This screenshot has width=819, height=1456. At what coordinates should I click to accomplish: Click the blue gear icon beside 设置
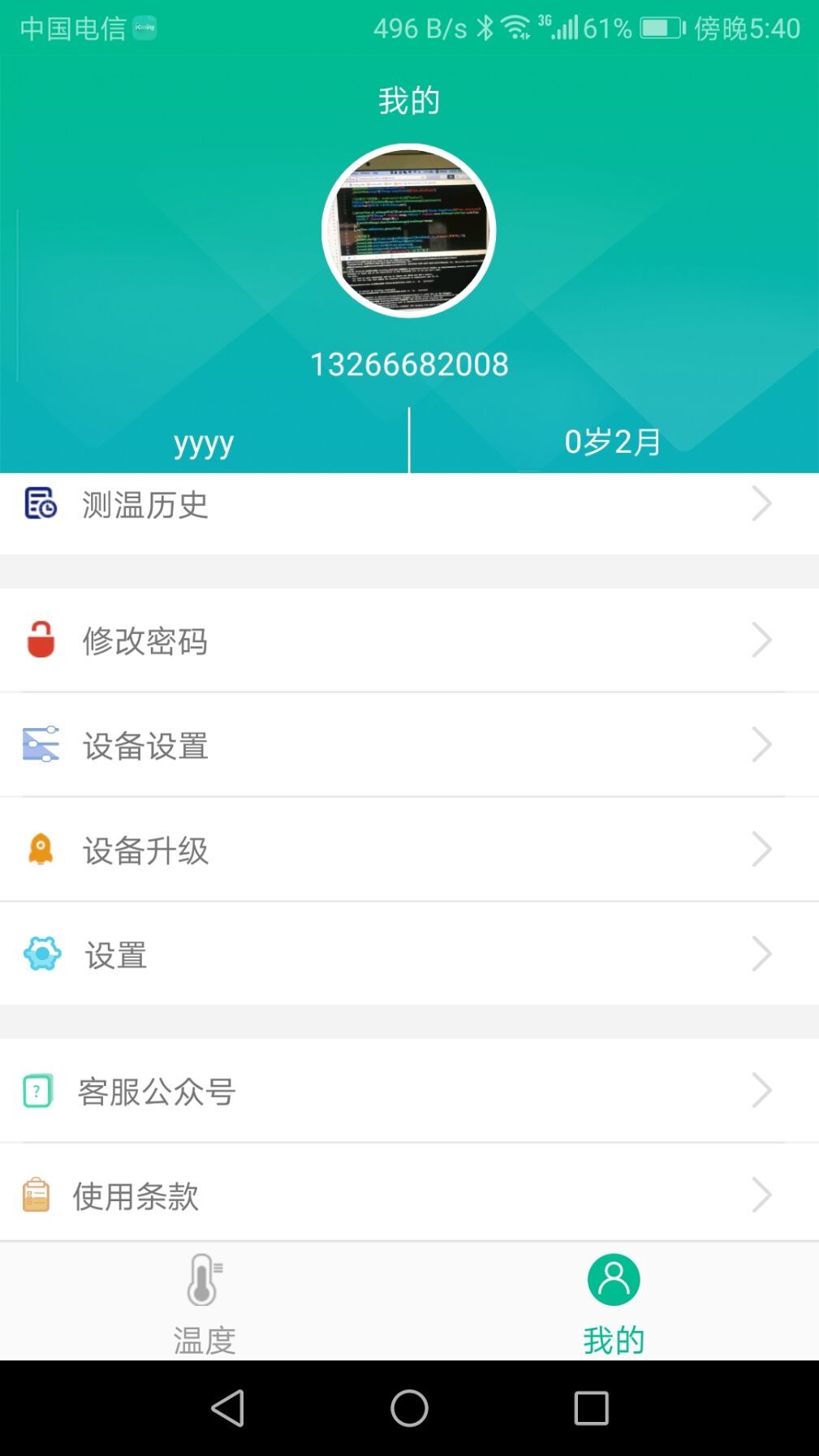coord(39,955)
